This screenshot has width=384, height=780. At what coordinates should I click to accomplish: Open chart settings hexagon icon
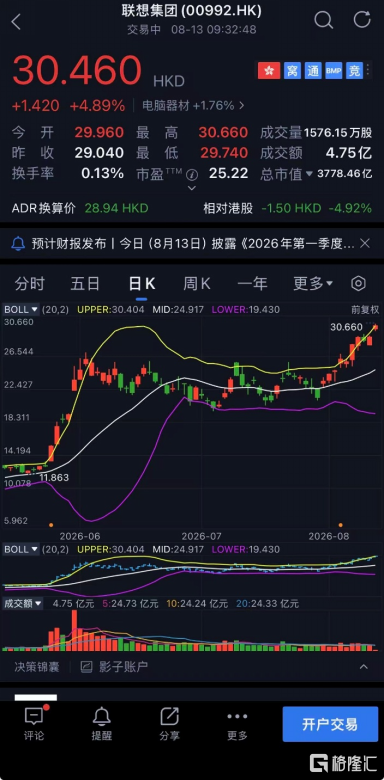[358, 284]
